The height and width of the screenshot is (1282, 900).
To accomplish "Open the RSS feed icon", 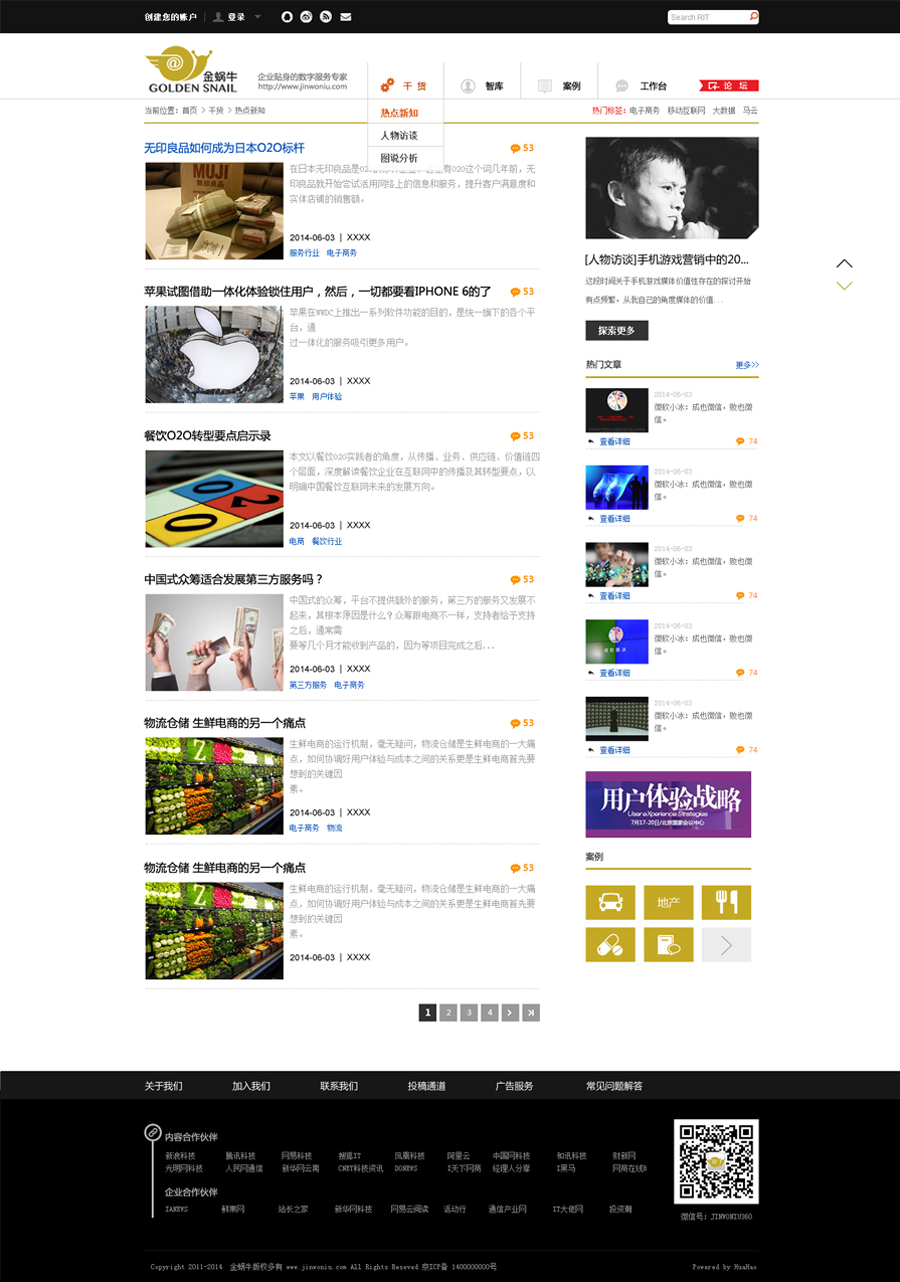I will click(x=326, y=17).
